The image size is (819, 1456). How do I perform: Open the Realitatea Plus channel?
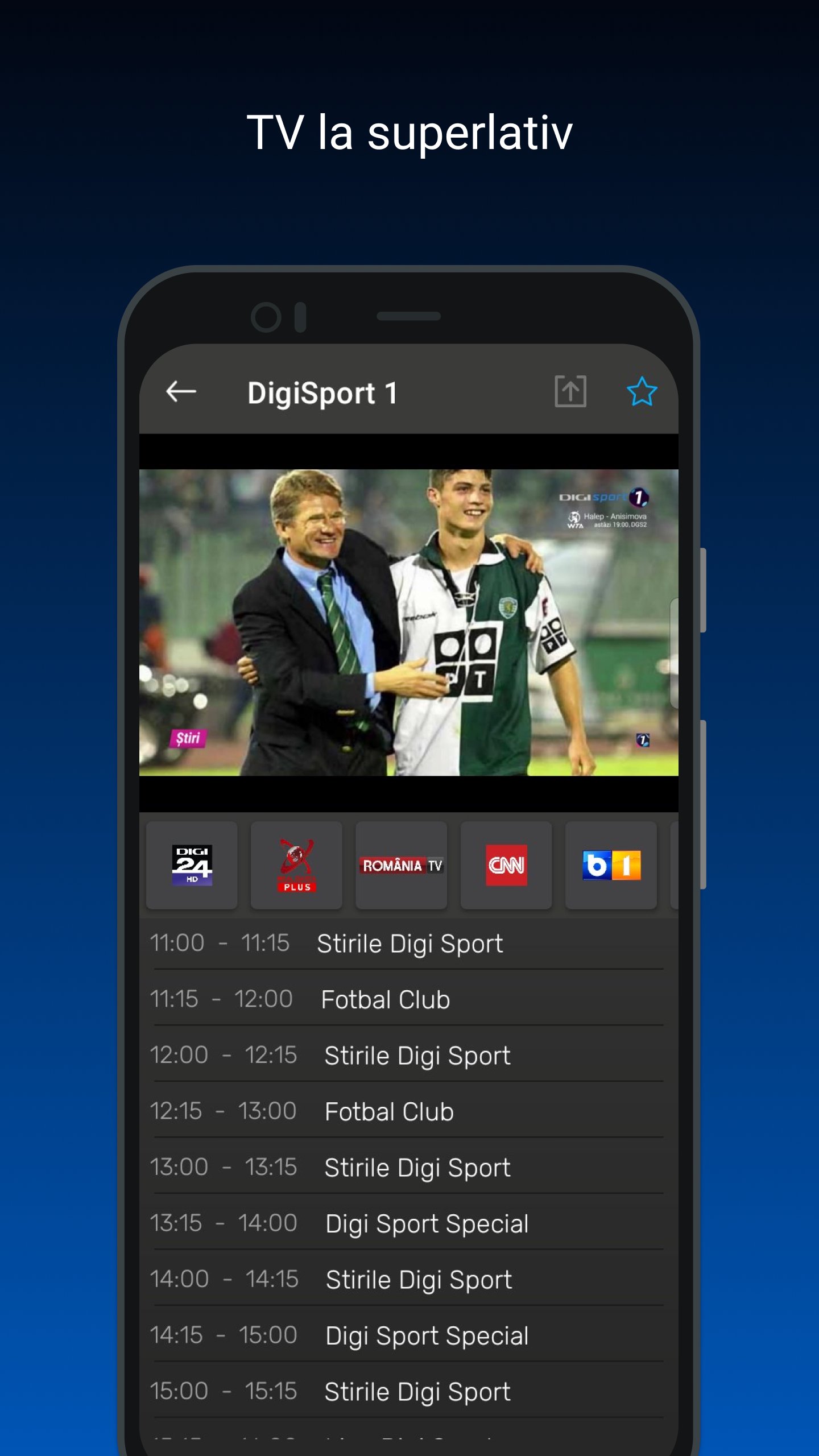tap(296, 866)
